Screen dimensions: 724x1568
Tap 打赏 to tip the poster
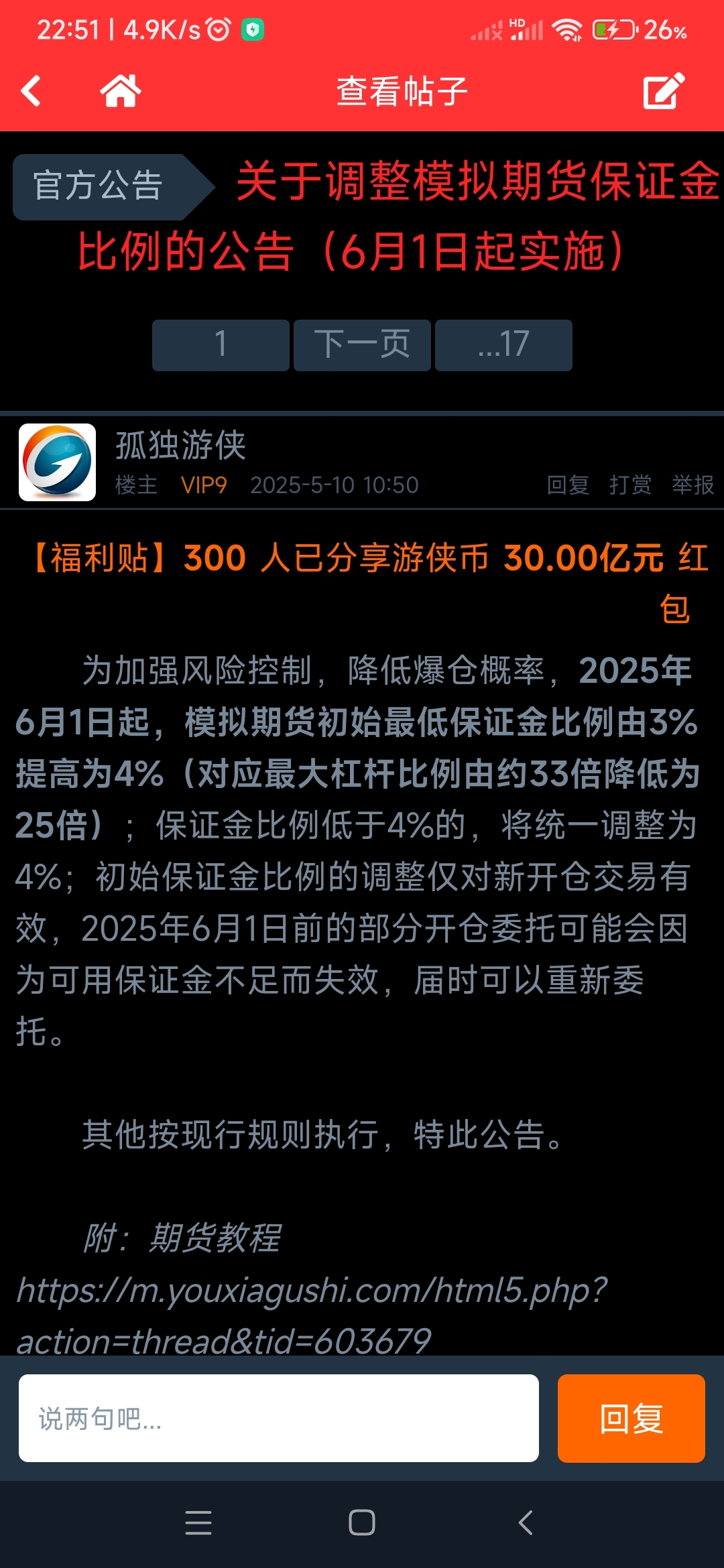click(x=630, y=484)
